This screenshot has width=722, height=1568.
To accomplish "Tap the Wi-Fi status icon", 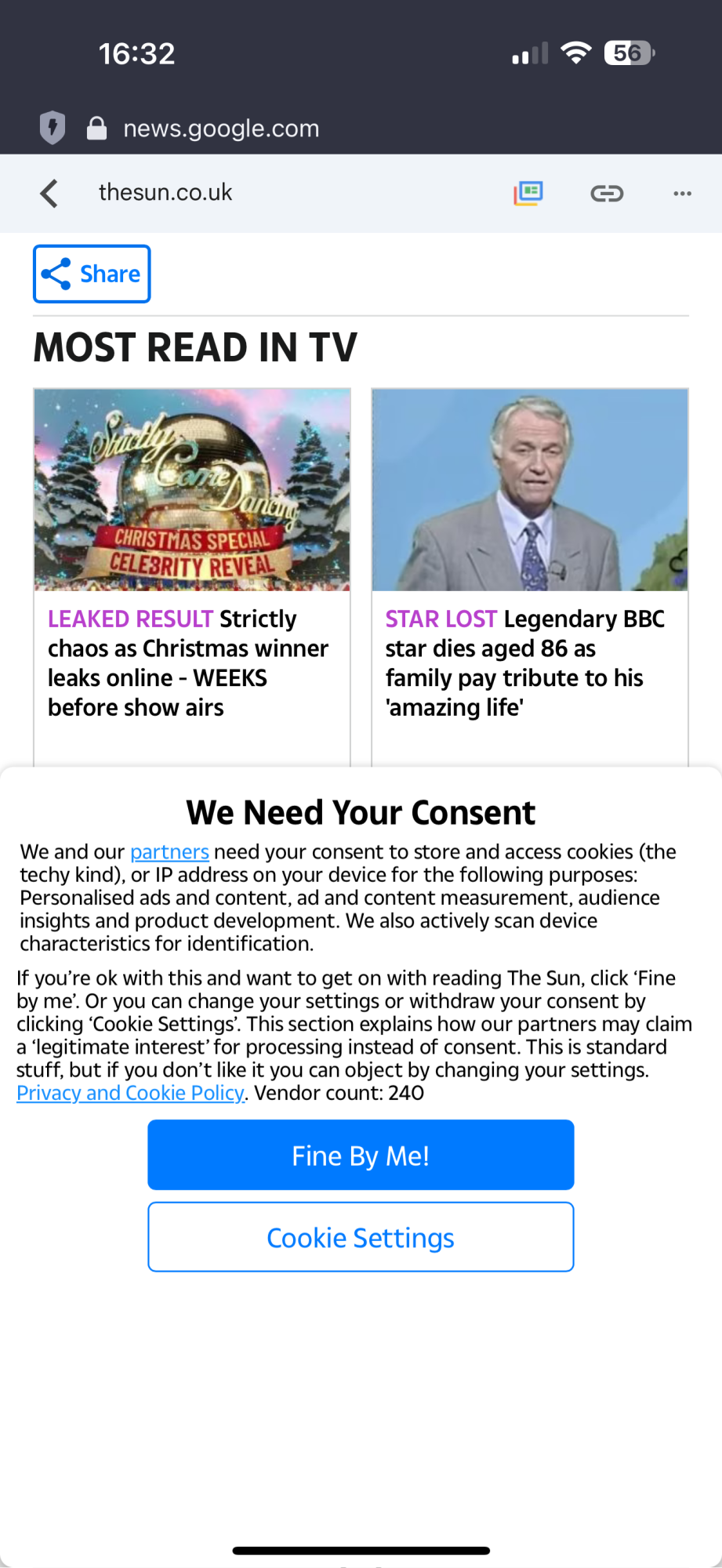I will (576, 52).
